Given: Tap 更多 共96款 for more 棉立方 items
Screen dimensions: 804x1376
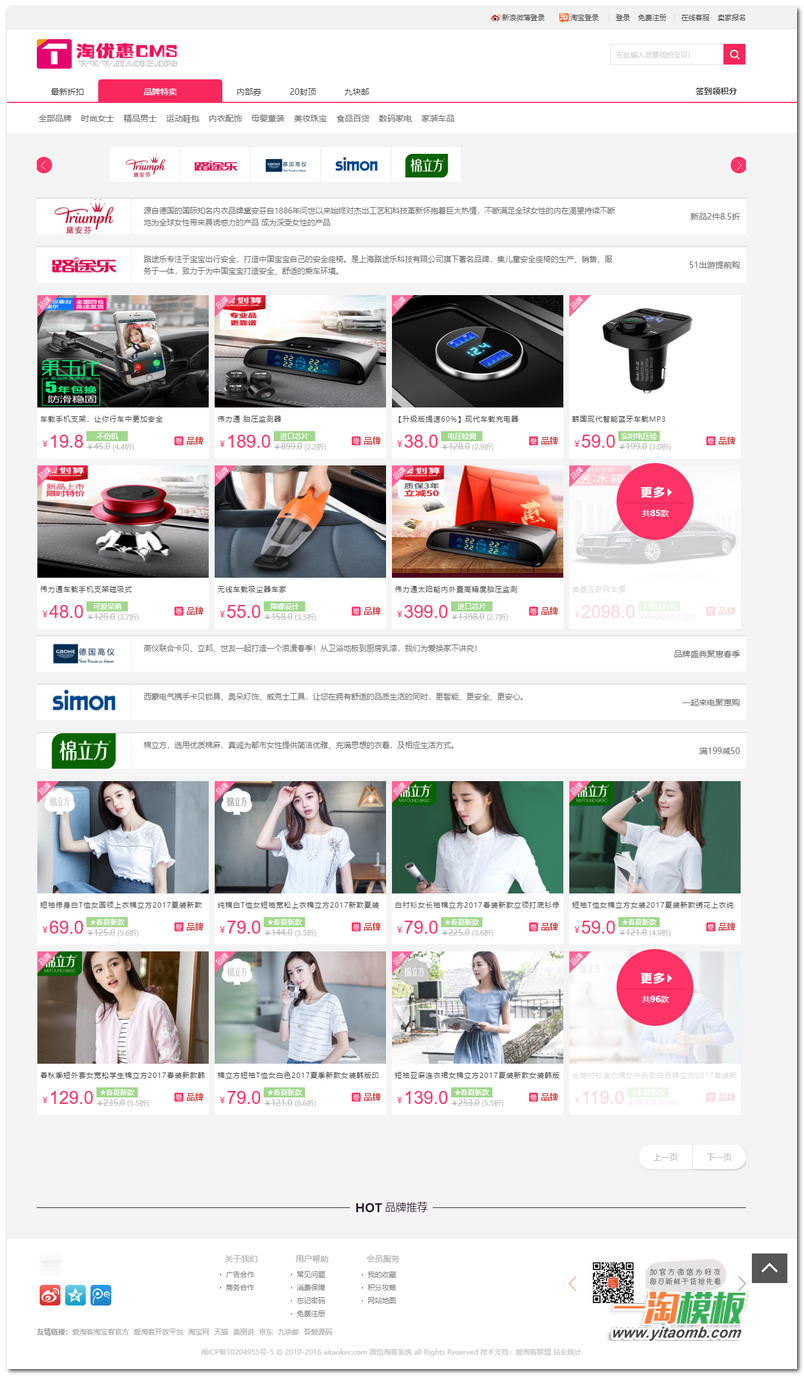Looking at the screenshot, I should coord(655,988).
